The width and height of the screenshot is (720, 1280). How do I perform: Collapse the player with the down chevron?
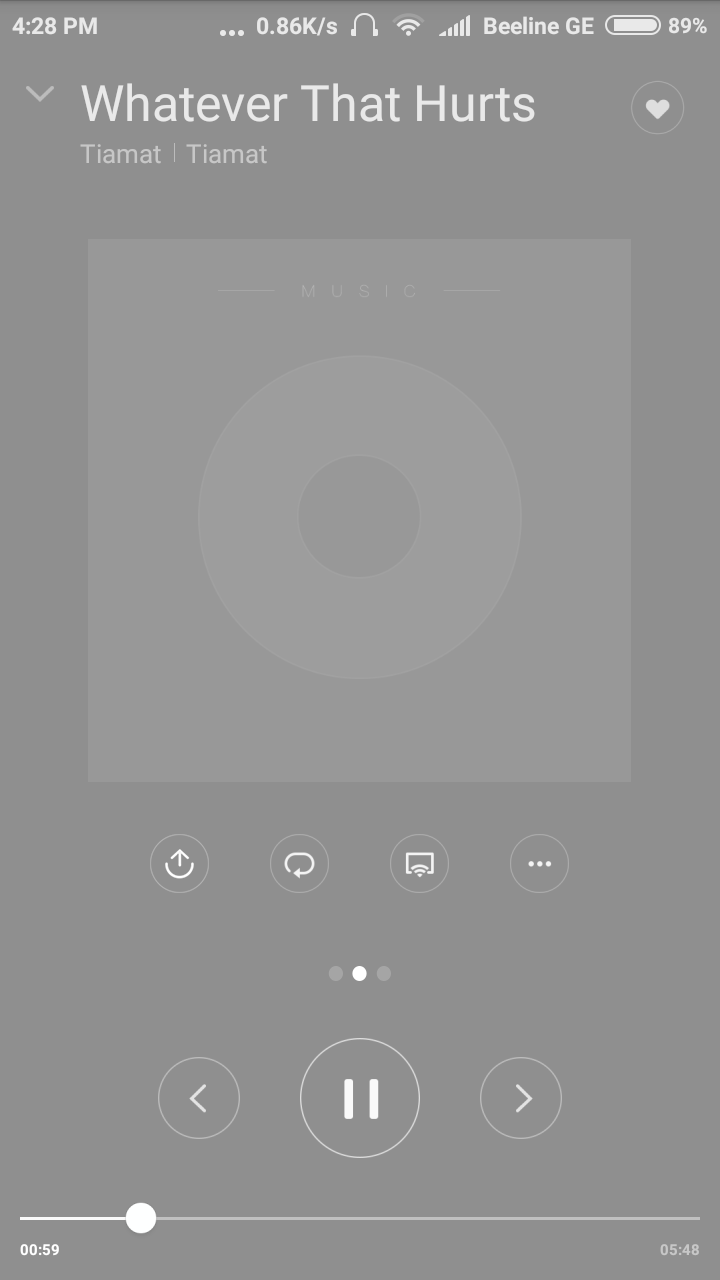(x=40, y=95)
